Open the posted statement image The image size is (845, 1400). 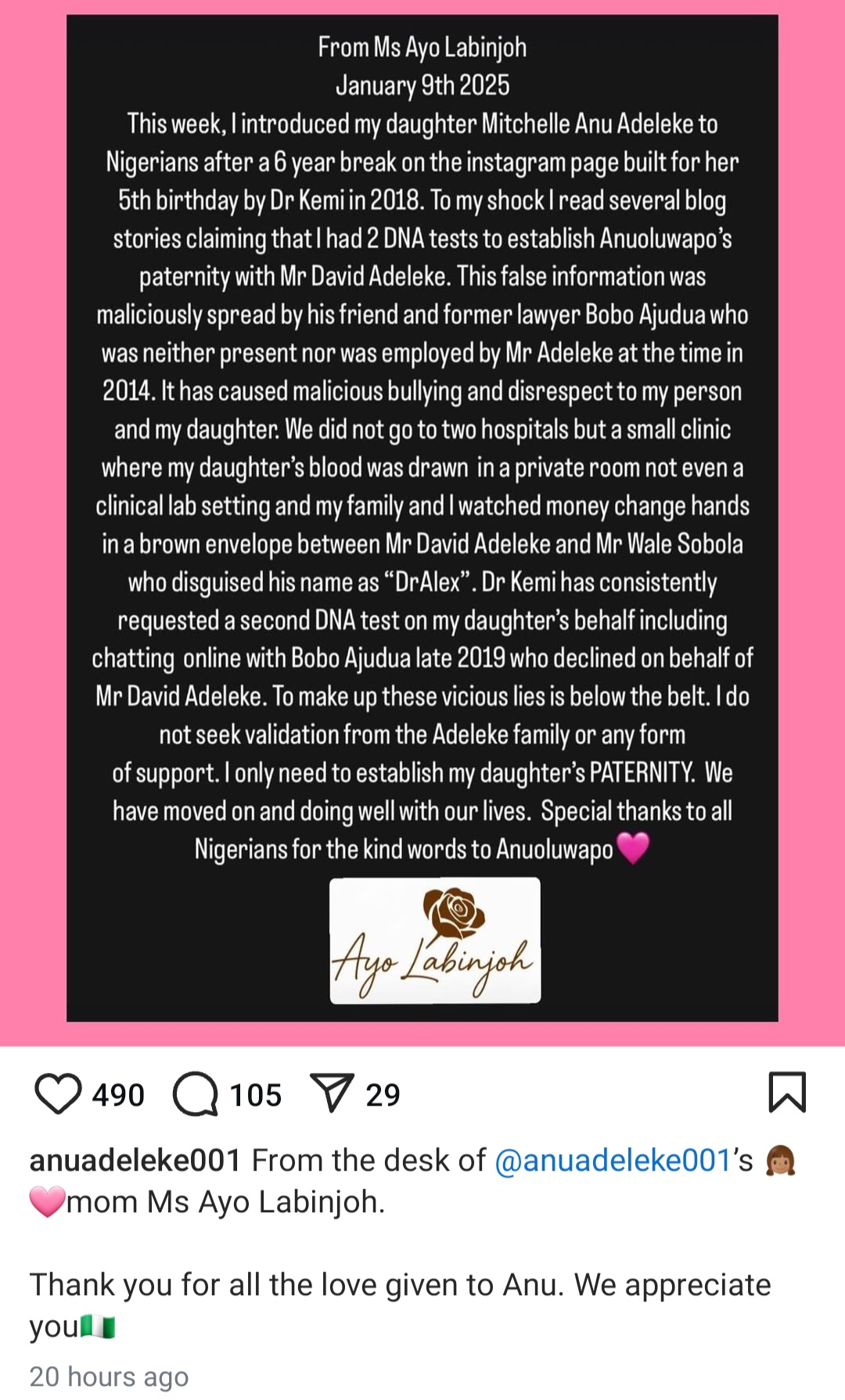pyautogui.click(x=422, y=516)
